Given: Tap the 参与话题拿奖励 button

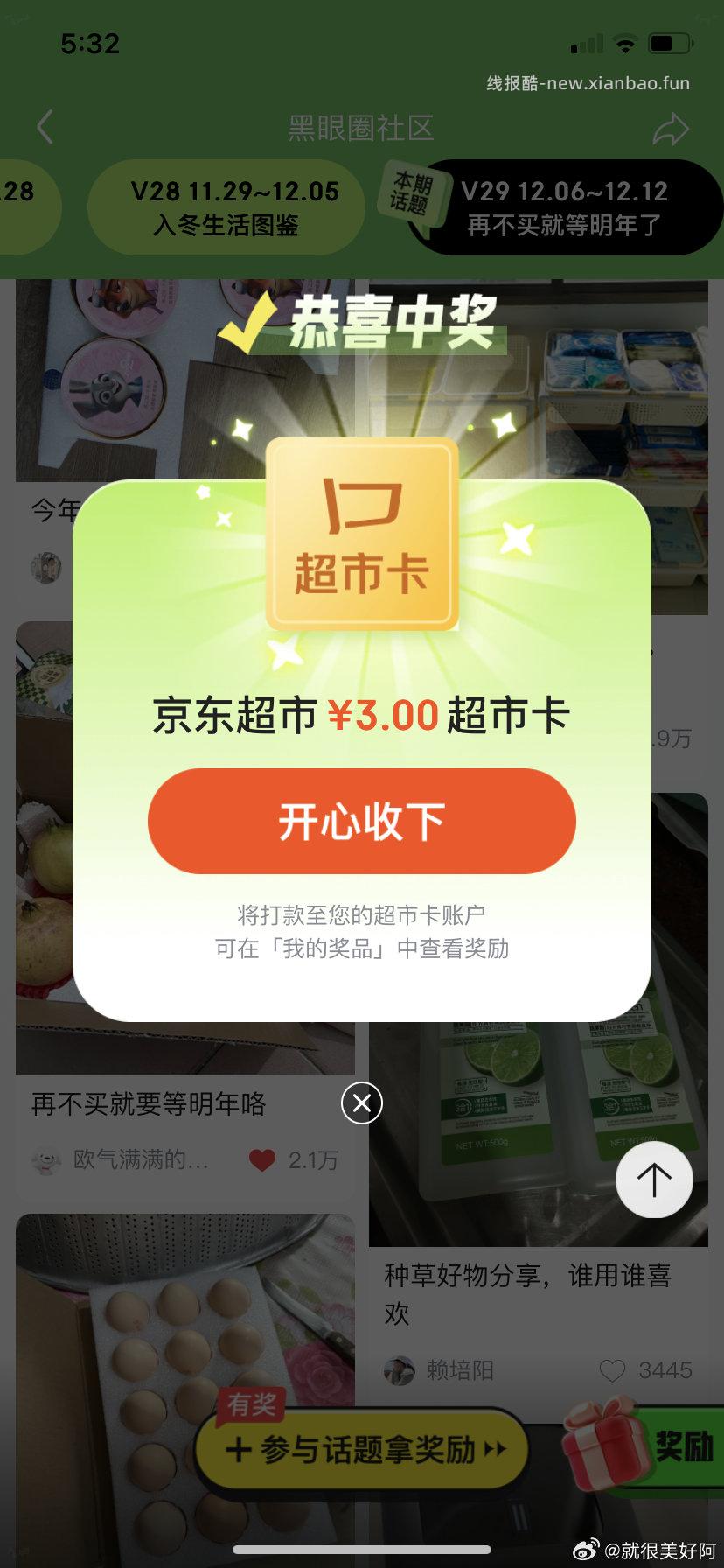Looking at the screenshot, I should [x=361, y=1448].
